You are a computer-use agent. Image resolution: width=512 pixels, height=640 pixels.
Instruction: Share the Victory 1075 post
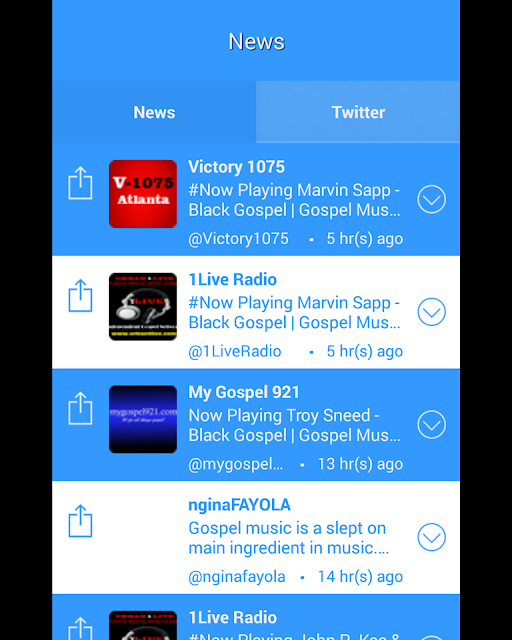[80, 183]
